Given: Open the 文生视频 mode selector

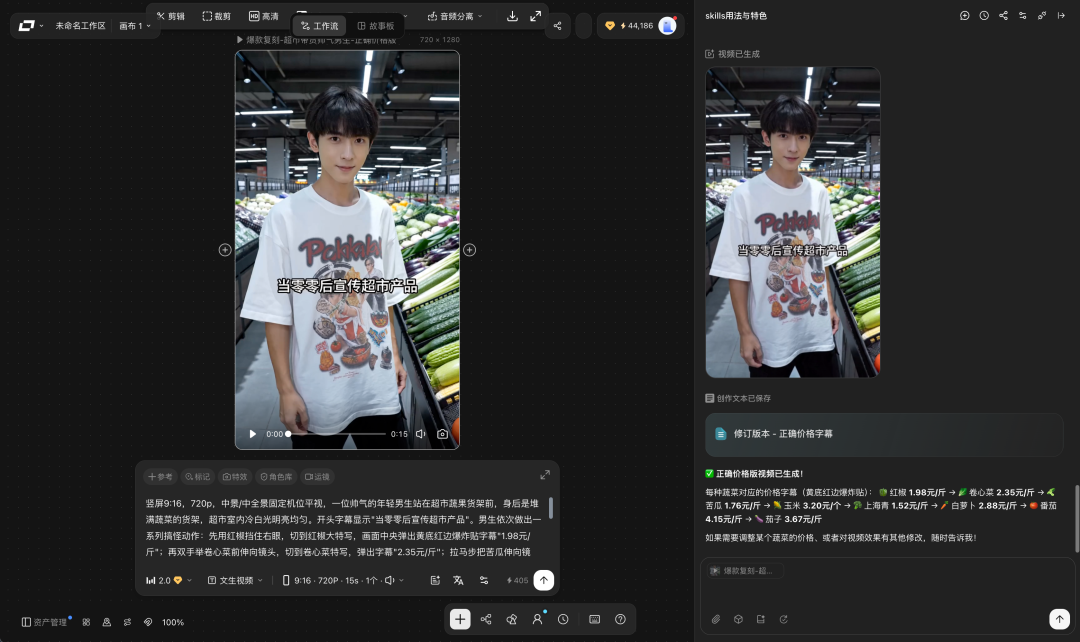Looking at the screenshot, I should coord(235,581).
